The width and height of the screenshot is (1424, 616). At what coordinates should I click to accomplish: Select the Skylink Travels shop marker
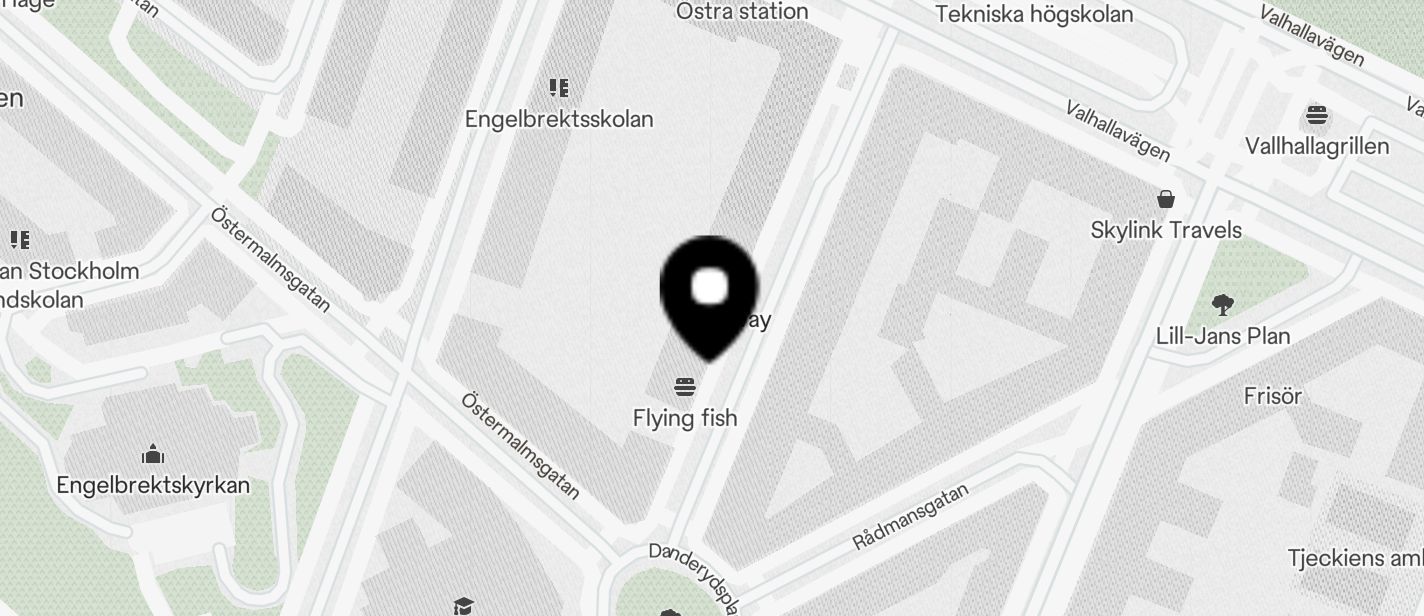[1165, 199]
